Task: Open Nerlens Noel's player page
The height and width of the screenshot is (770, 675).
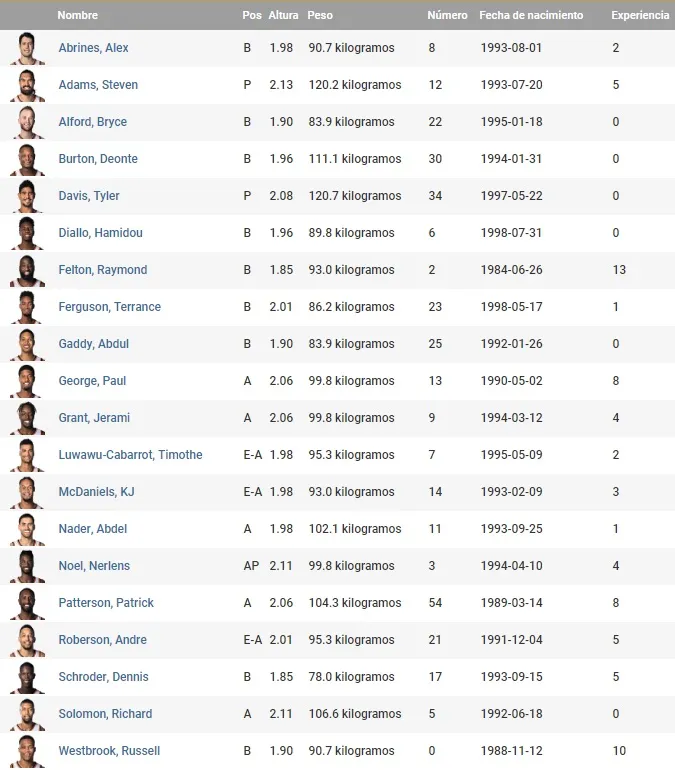Action: tap(94, 566)
